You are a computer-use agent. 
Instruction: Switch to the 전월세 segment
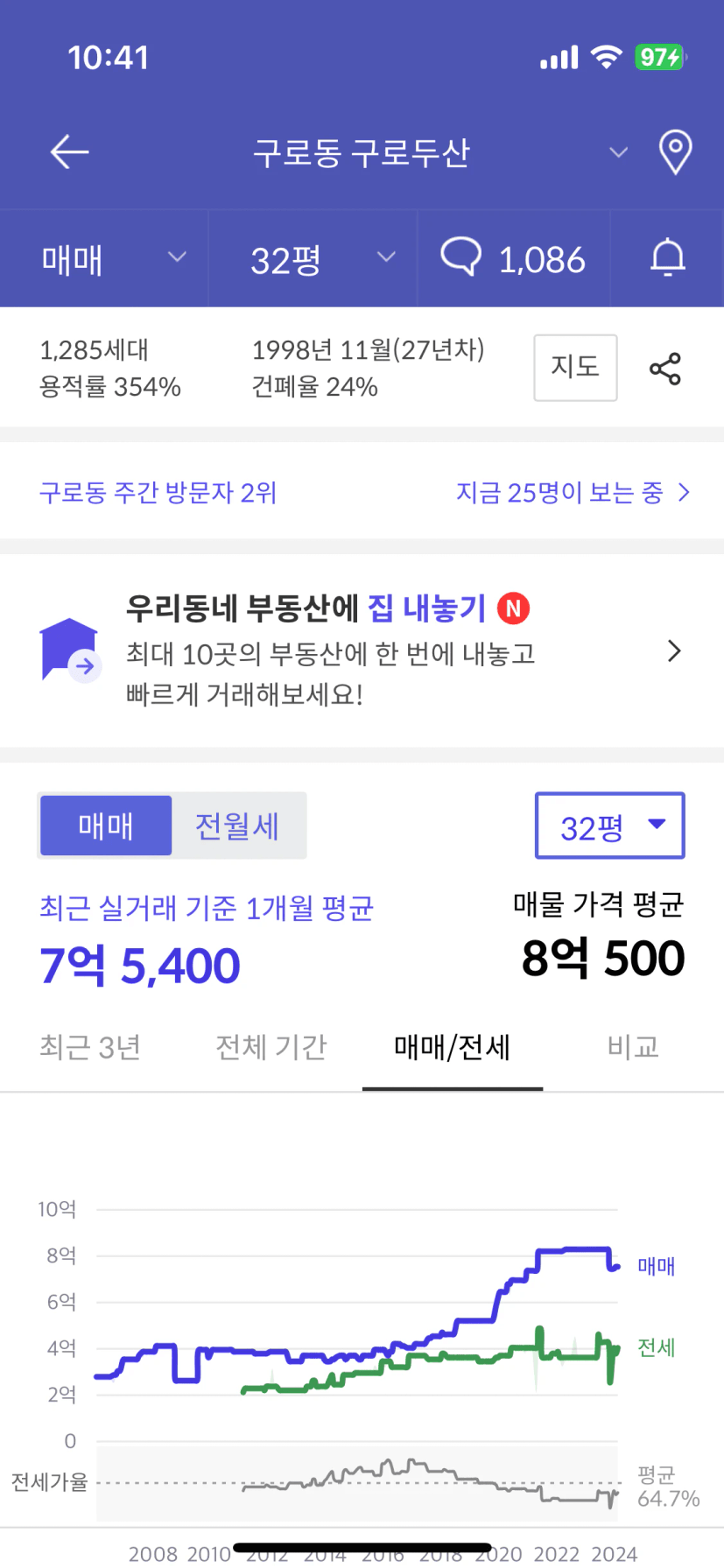click(x=237, y=826)
